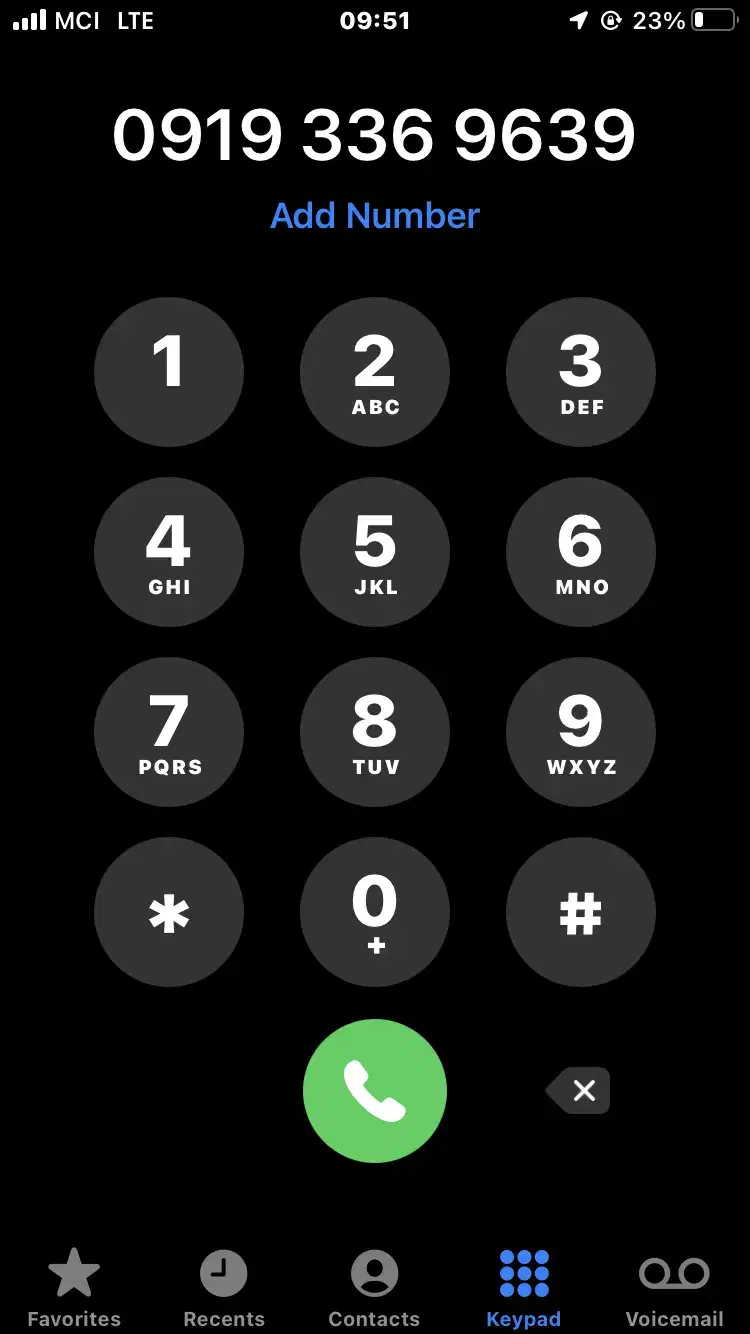Enter the star symbol key

[x=169, y=912]
